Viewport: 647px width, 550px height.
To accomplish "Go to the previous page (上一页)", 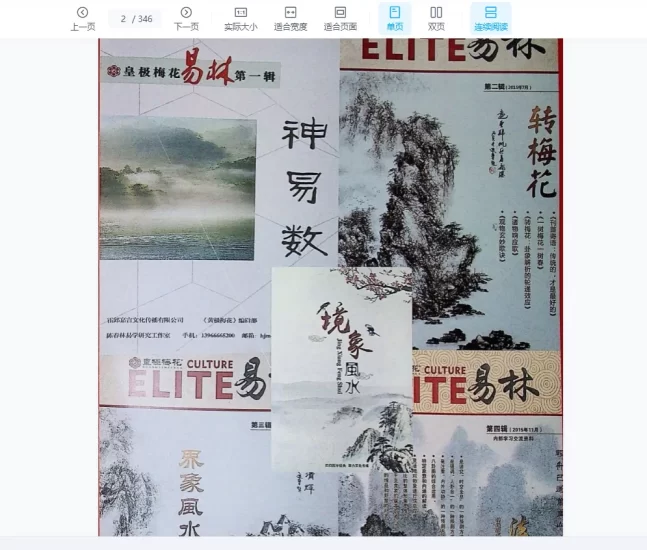I will (x=83, y=18).
